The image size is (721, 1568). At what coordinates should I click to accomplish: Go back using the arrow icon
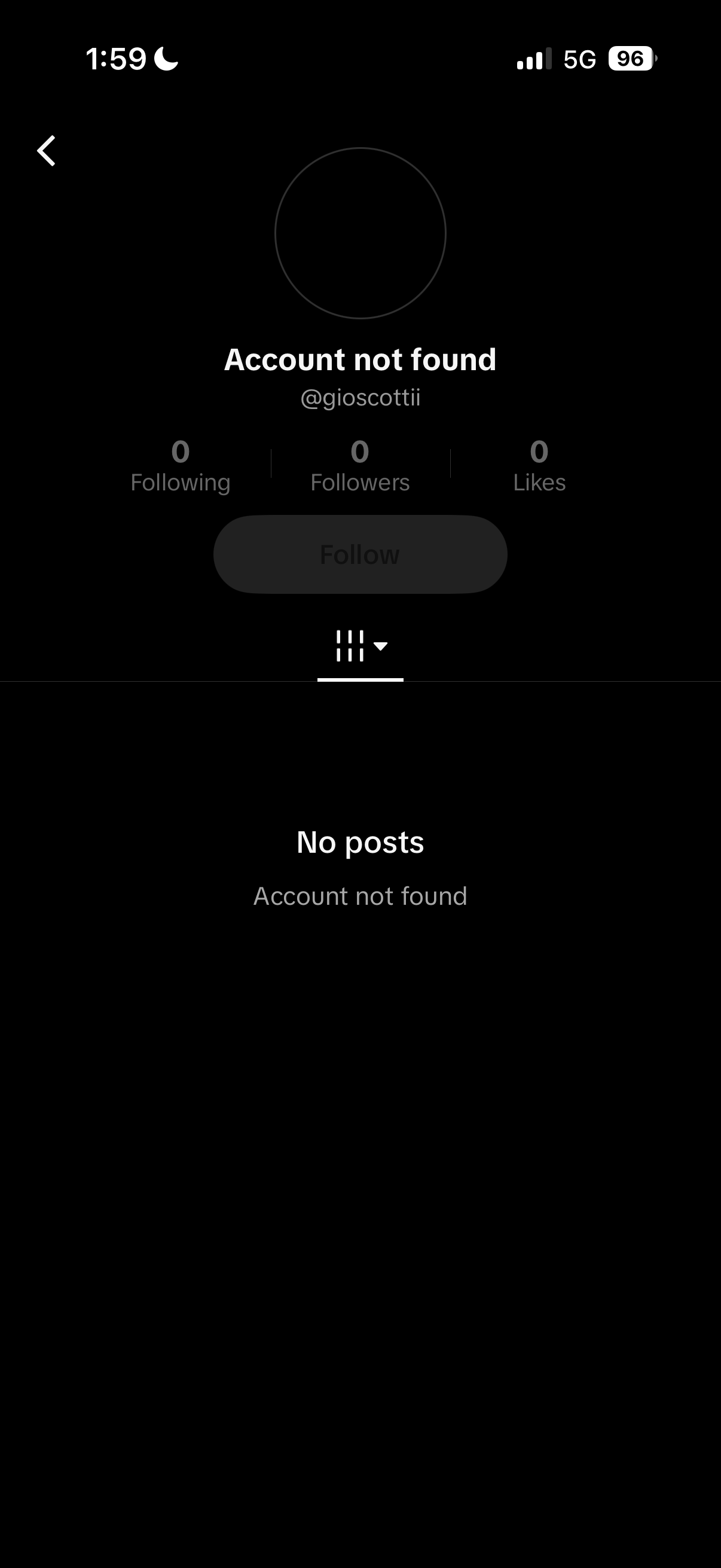(46, 150)
